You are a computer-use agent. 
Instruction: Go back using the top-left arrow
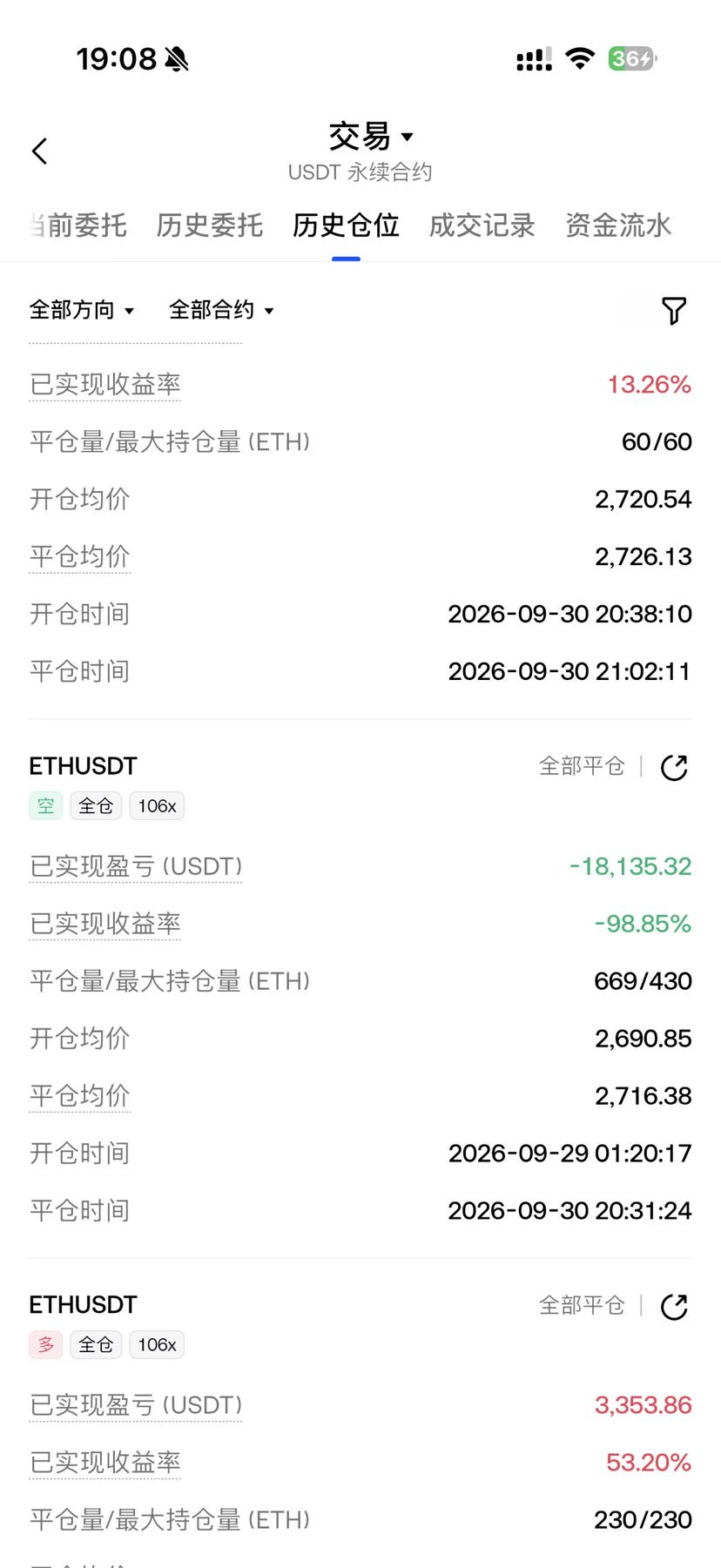(x=39, y=151)
